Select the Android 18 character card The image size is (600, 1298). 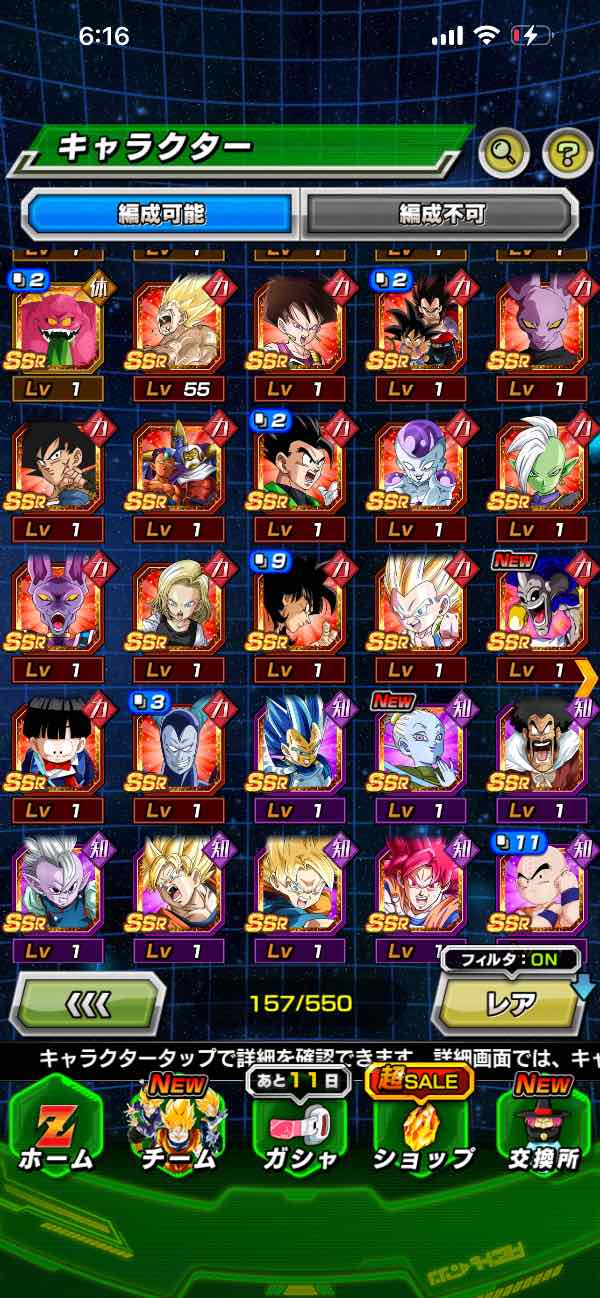click(178, 610)
